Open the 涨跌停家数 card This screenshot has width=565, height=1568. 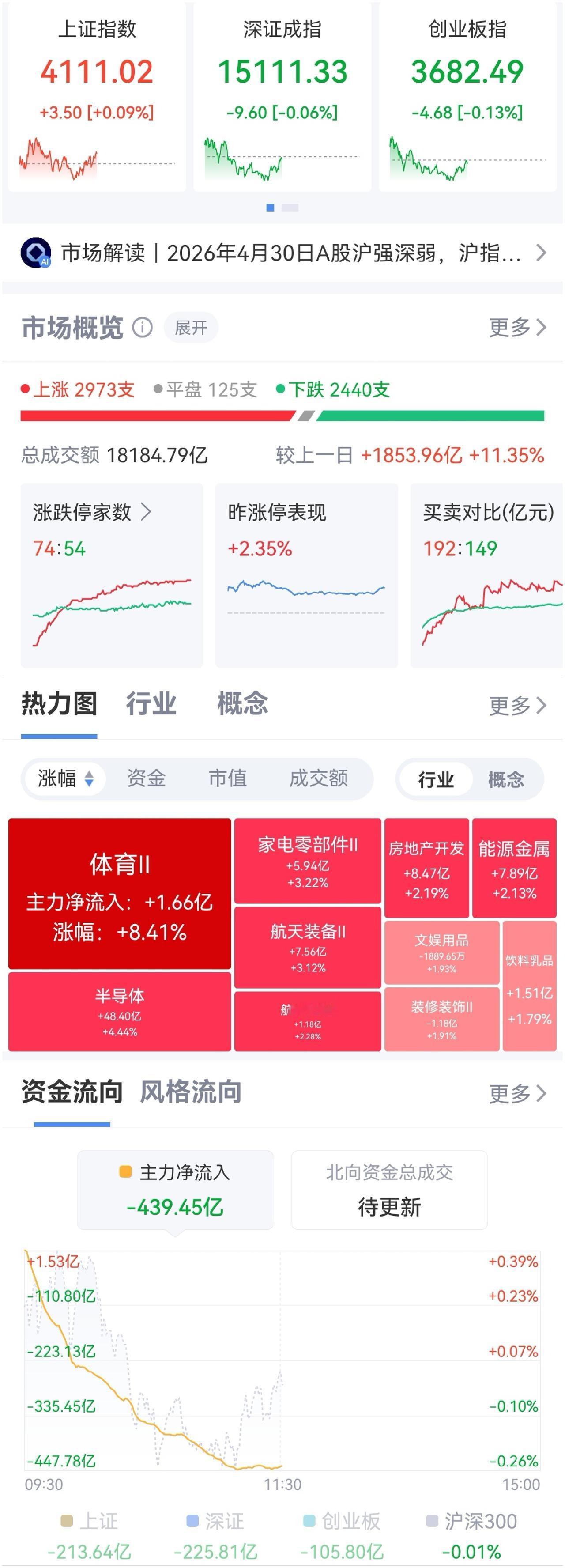112,575
